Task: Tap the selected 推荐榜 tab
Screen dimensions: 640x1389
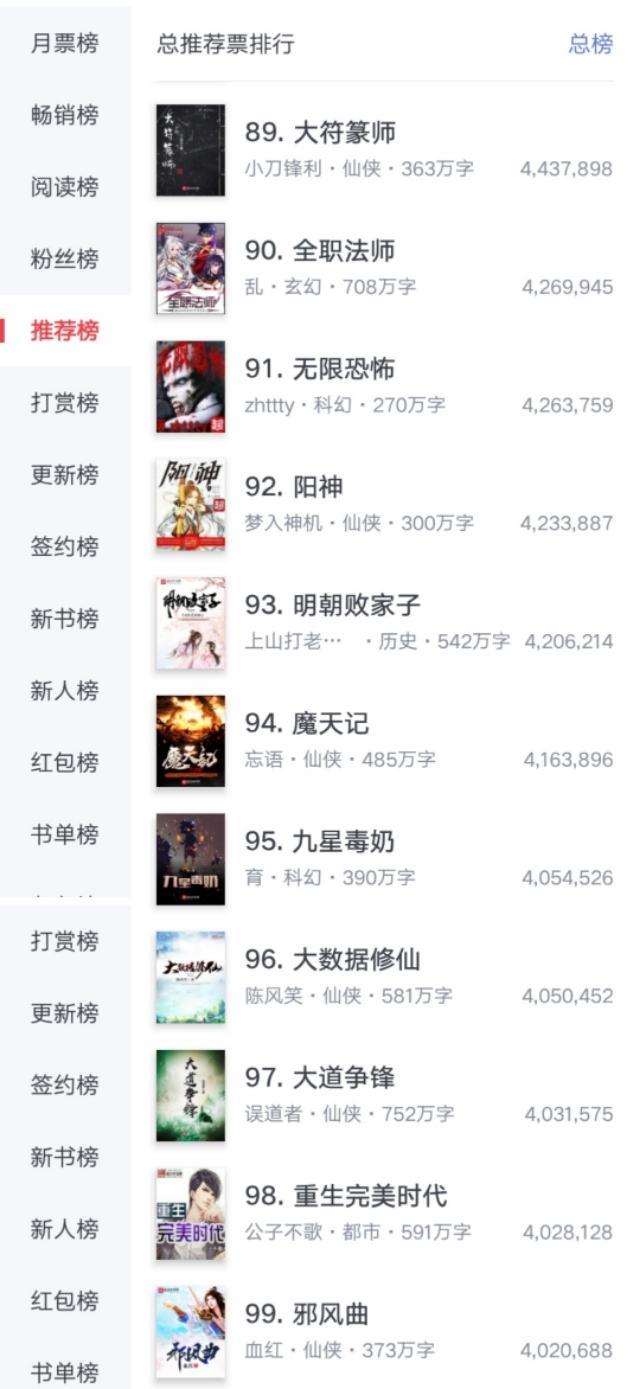Action: click(x=65, y=331)
